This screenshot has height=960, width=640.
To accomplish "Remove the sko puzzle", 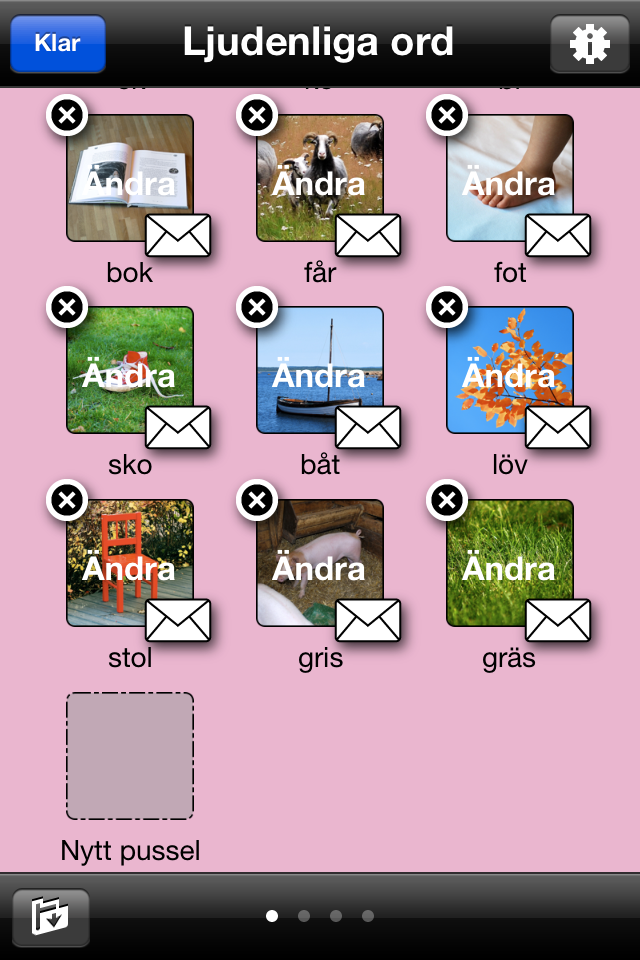I will tap(67, 308).
